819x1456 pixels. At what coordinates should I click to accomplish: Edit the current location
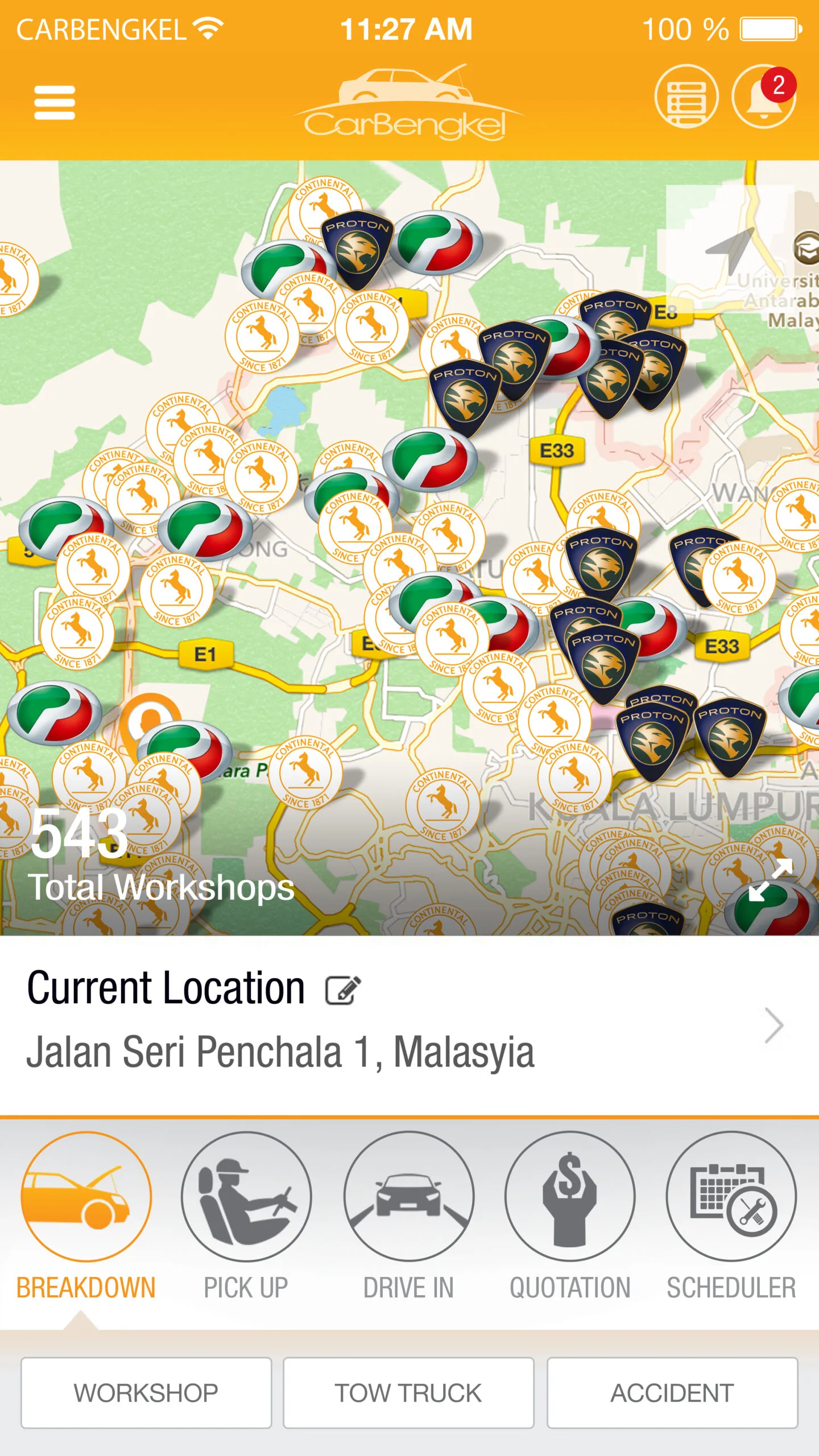(342, 990)
